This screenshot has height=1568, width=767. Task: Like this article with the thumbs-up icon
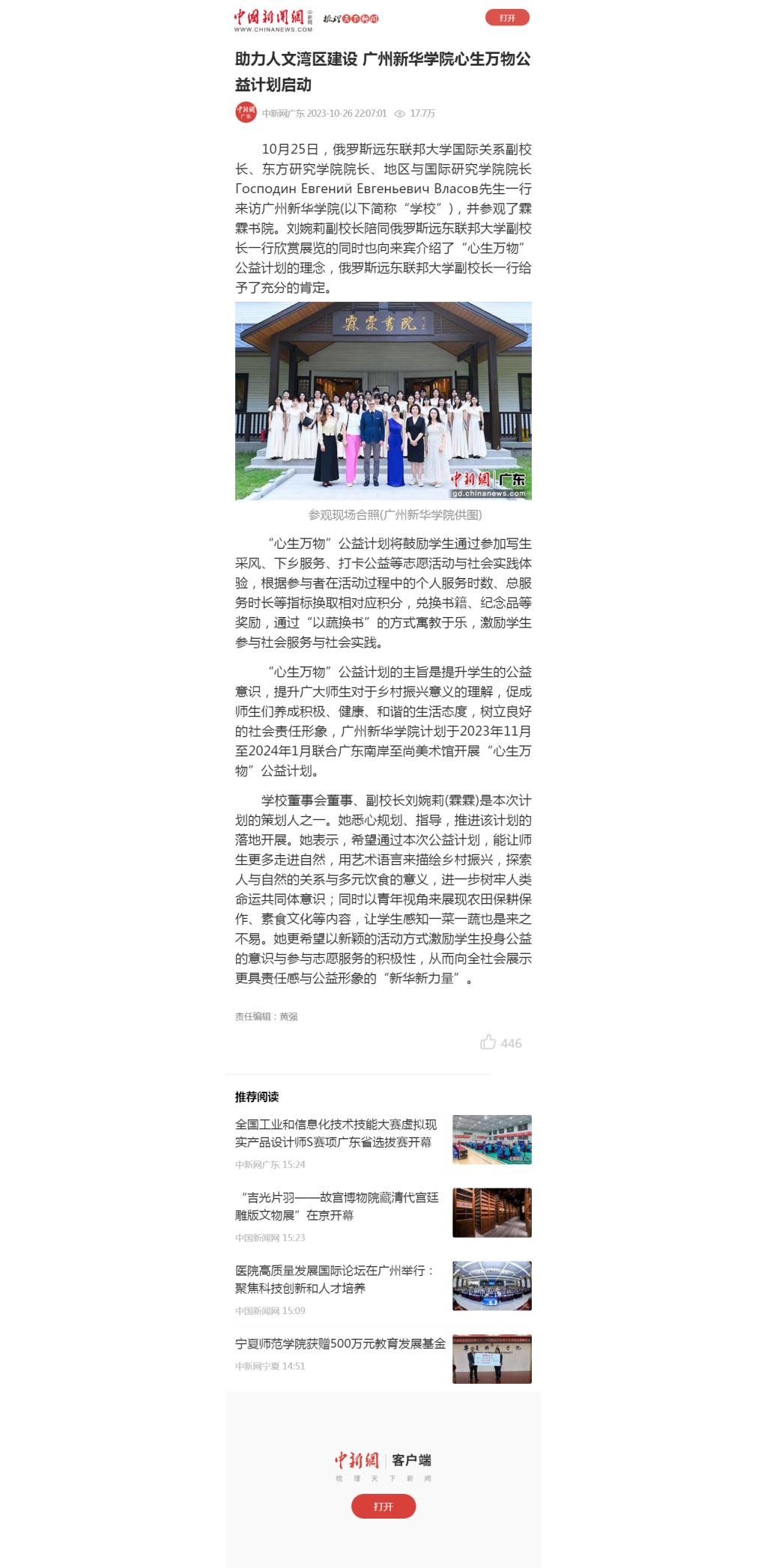(488, 1042)
